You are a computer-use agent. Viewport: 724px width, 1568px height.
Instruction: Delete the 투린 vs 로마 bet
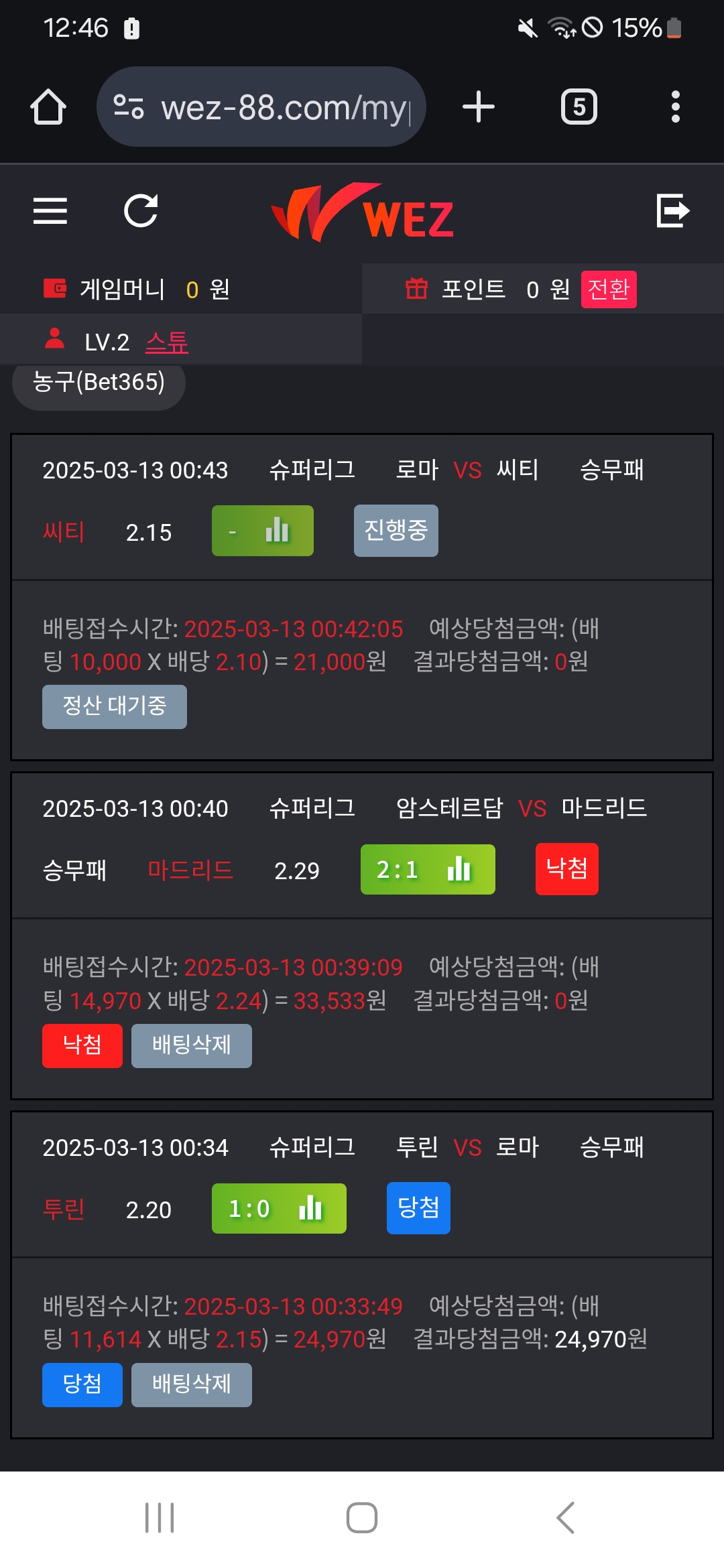191,1384
